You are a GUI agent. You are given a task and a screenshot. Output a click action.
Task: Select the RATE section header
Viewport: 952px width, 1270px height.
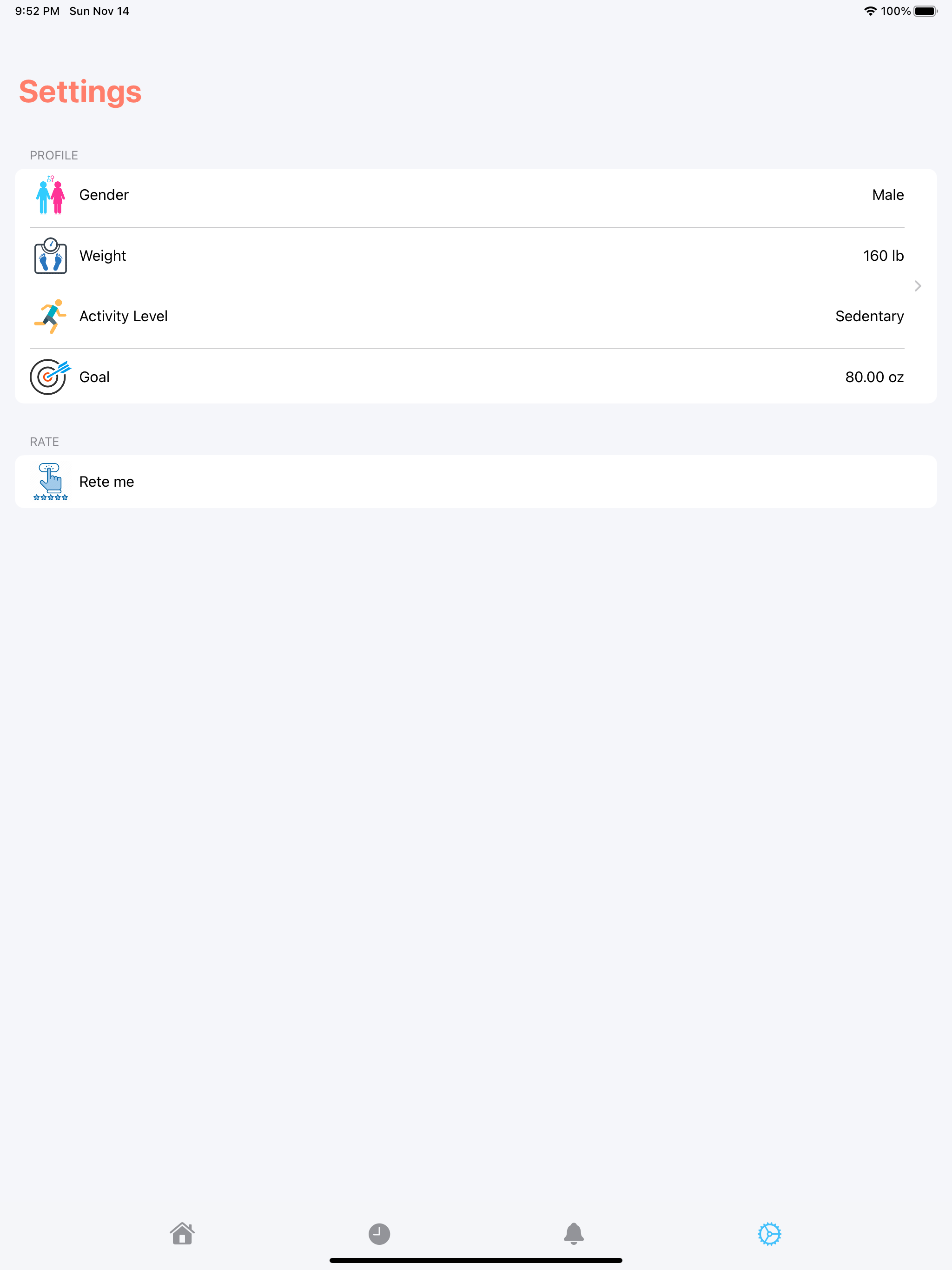click(44, 442)
